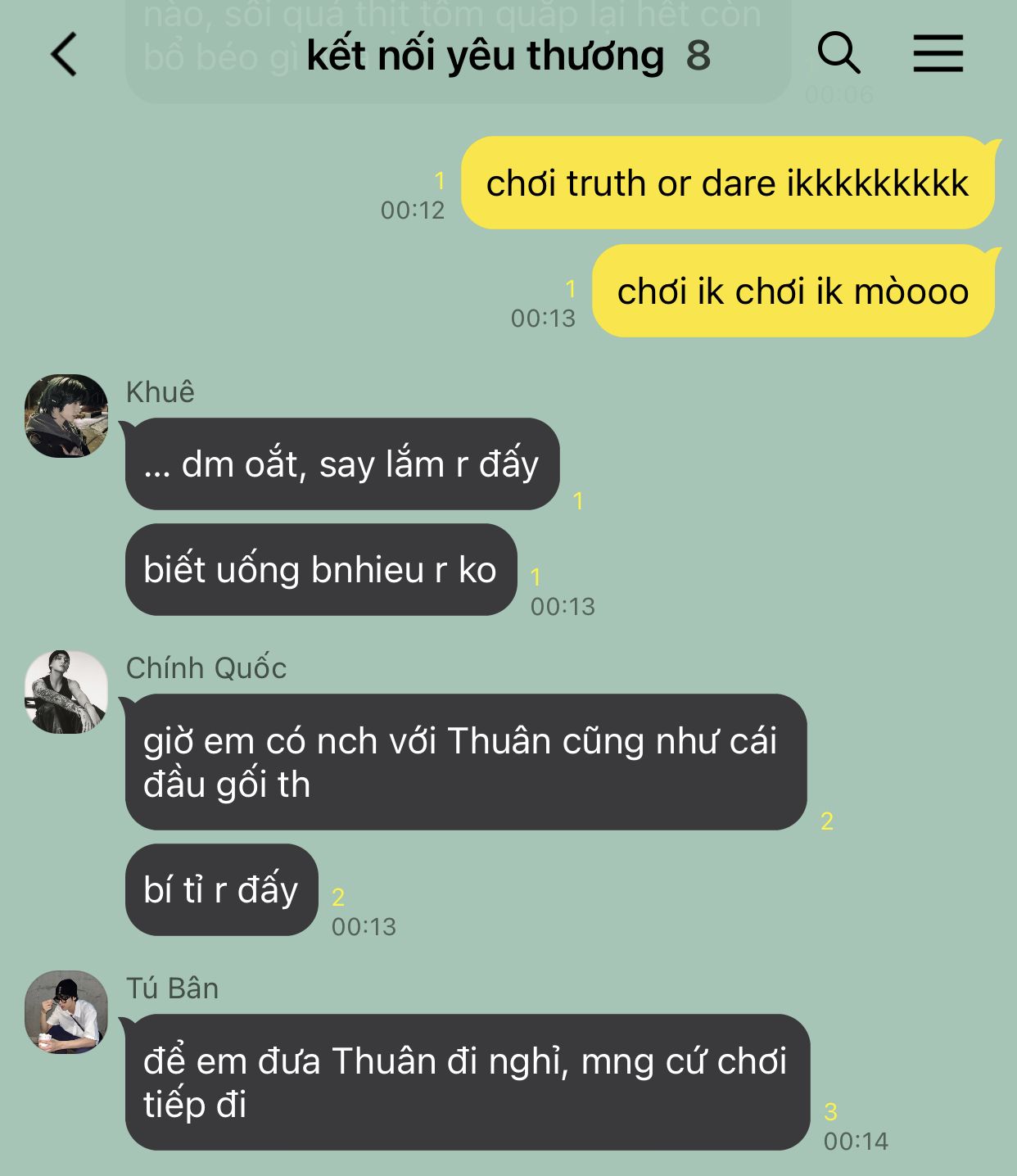Open Khuê's profile picture
Screen dimensions: 1017x1176
pos(66,416)
